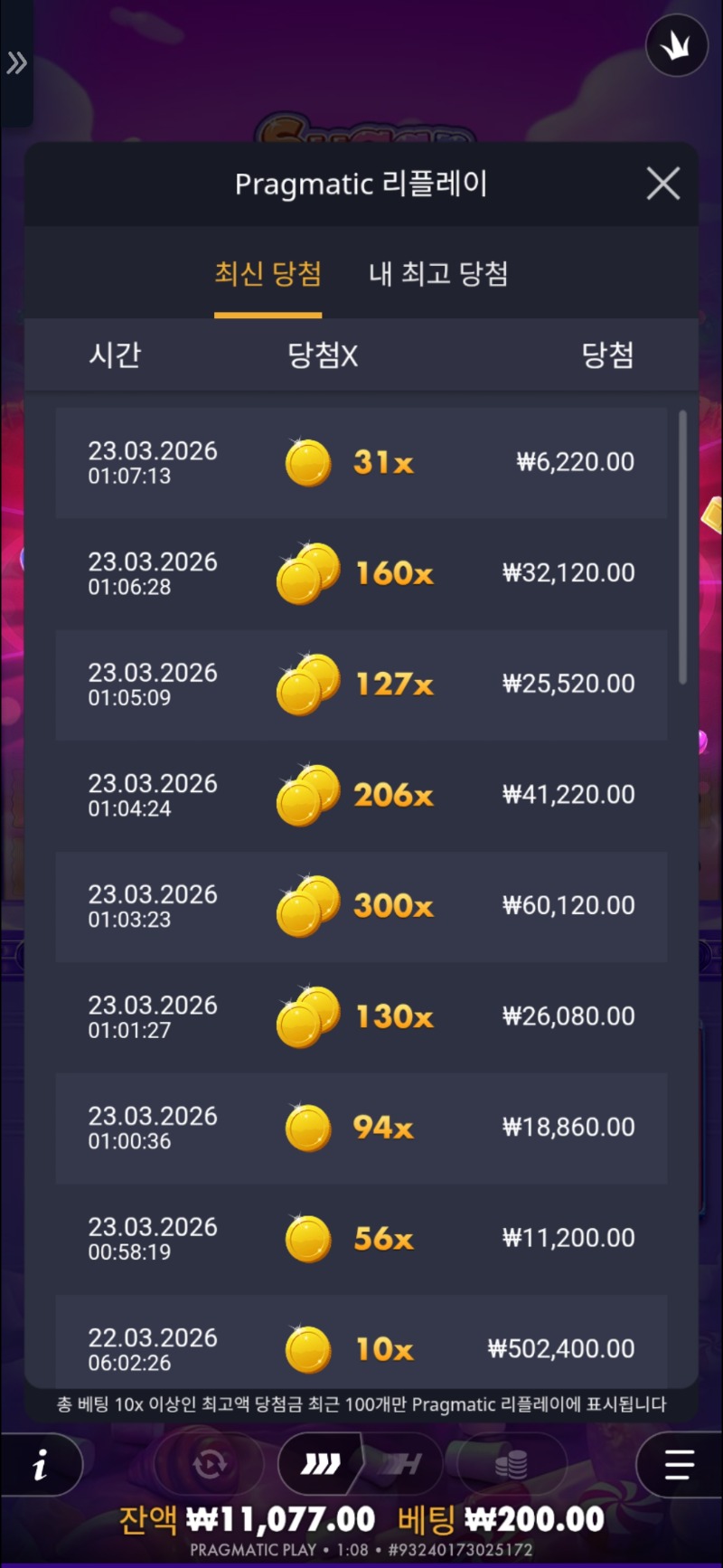Open the 300x replay worth ₩60,120.00
Image resolution: width=723 pixels, height=1568 pixels.
[361, 906]
